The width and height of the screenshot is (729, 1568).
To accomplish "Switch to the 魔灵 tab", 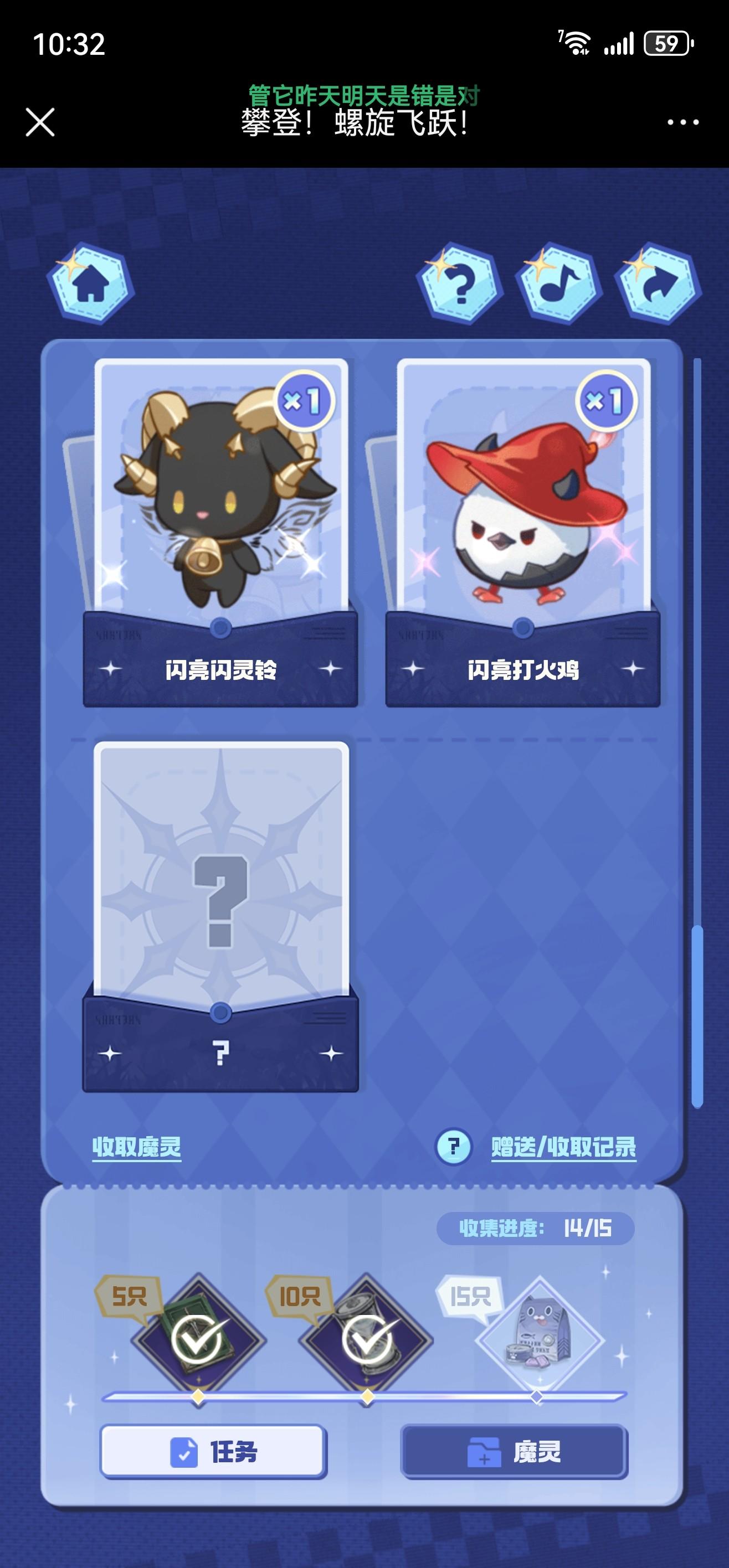I will coord(514,1452).
